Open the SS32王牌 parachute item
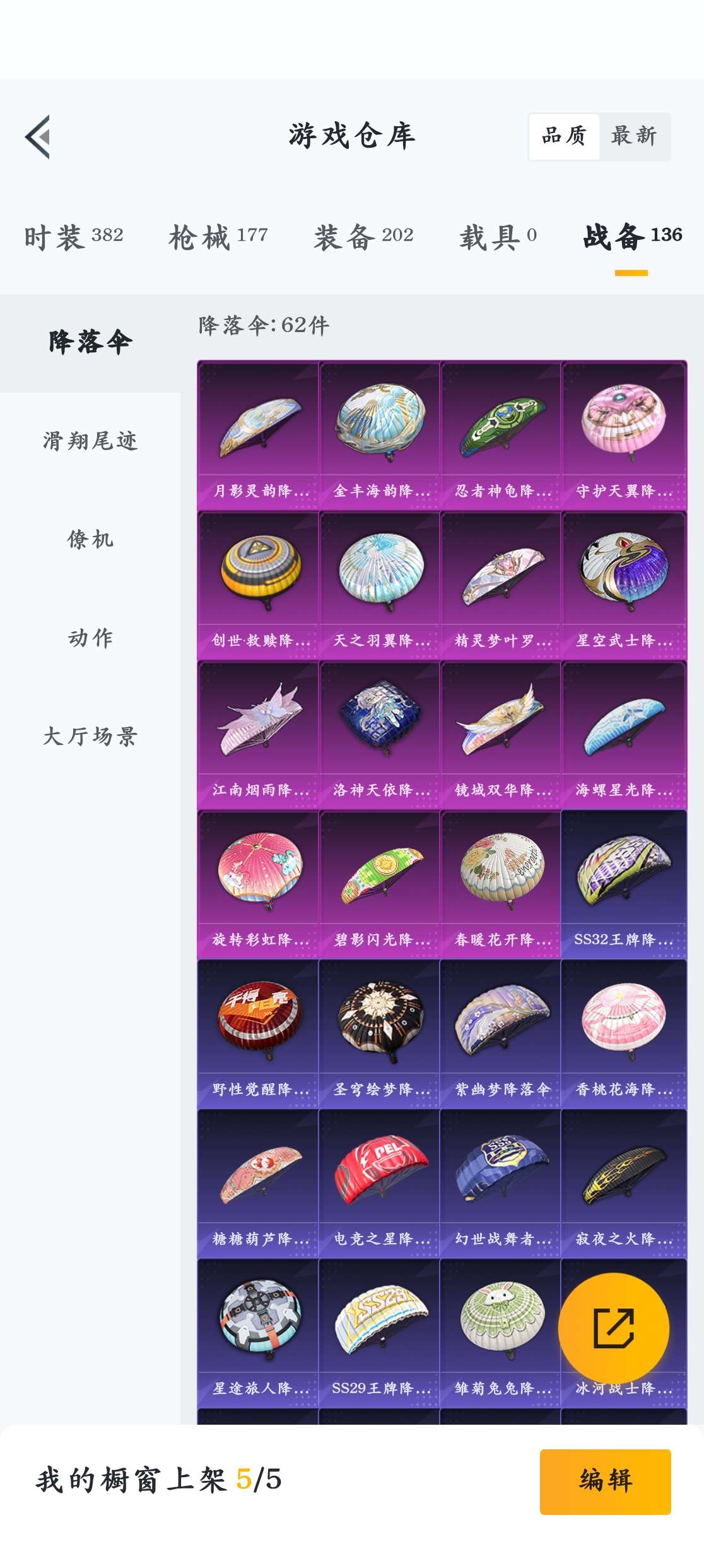The image size is (704, 1568). click(623, 884)
